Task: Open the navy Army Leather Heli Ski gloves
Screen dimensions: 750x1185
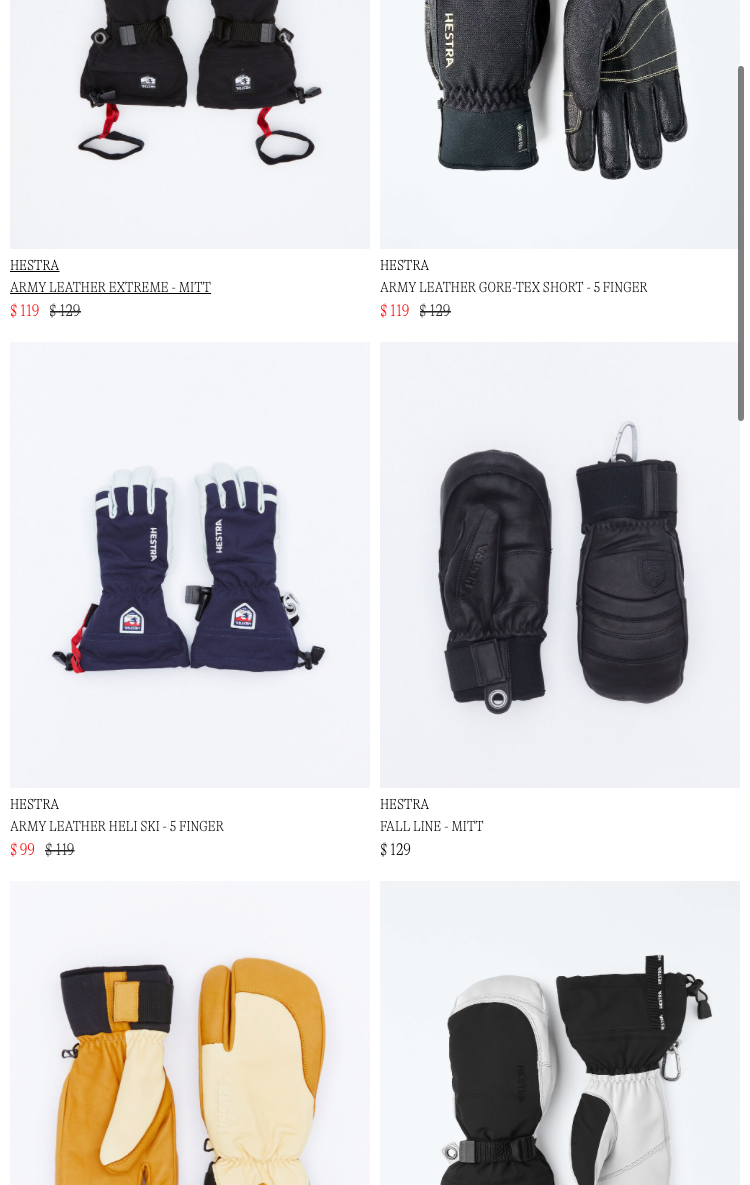Action: click(x=190, y=565)
